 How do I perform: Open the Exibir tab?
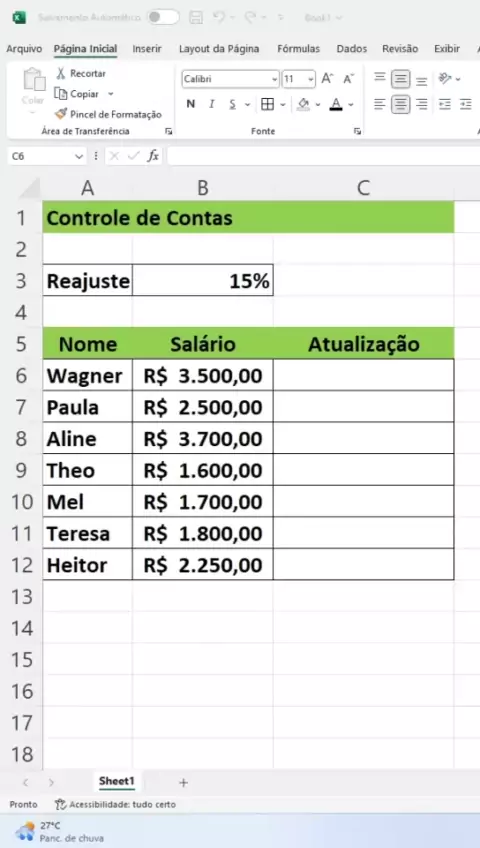(x=446, y=49)
